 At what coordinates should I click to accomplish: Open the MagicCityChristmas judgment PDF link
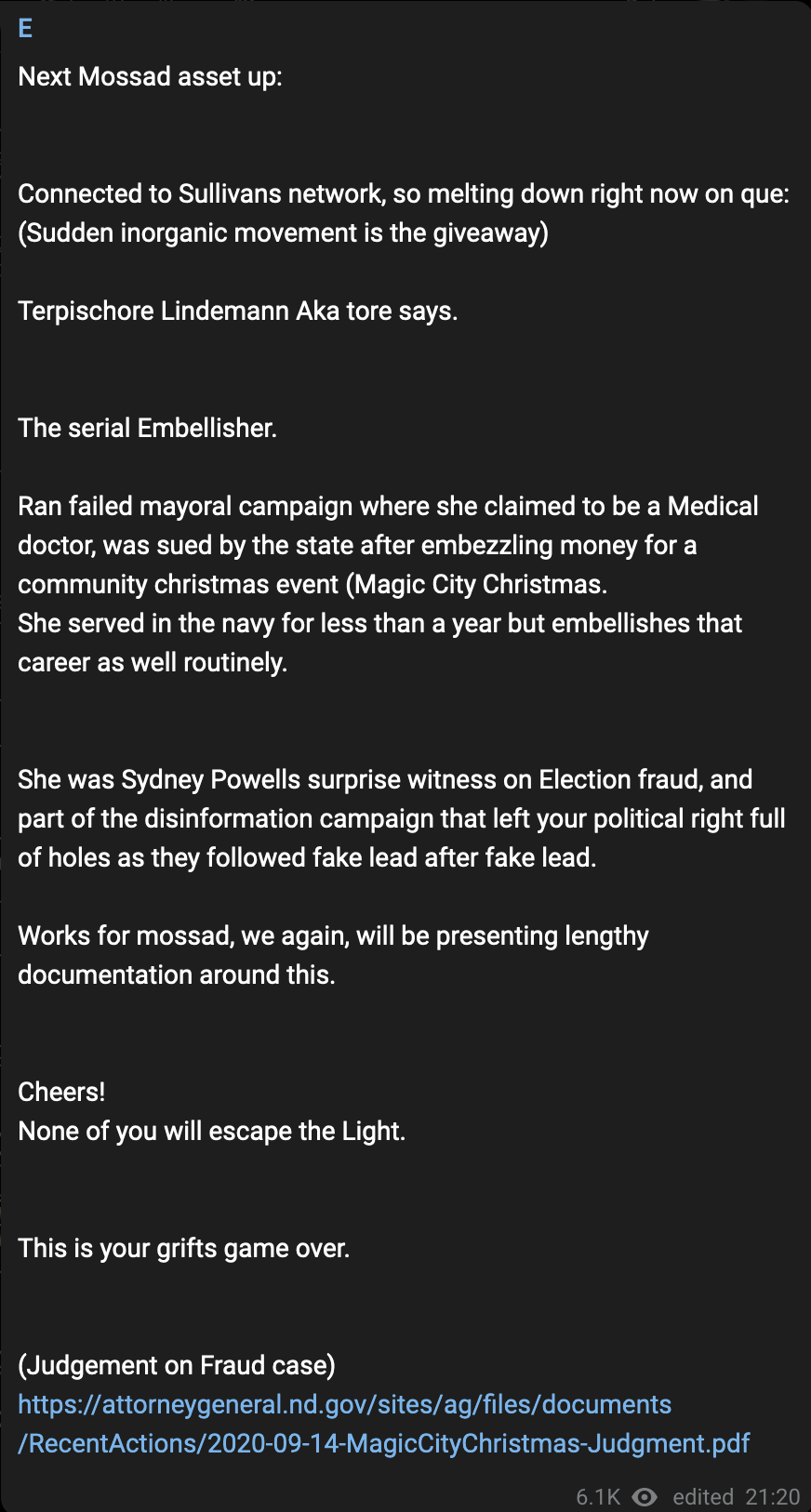point(383,1424)
